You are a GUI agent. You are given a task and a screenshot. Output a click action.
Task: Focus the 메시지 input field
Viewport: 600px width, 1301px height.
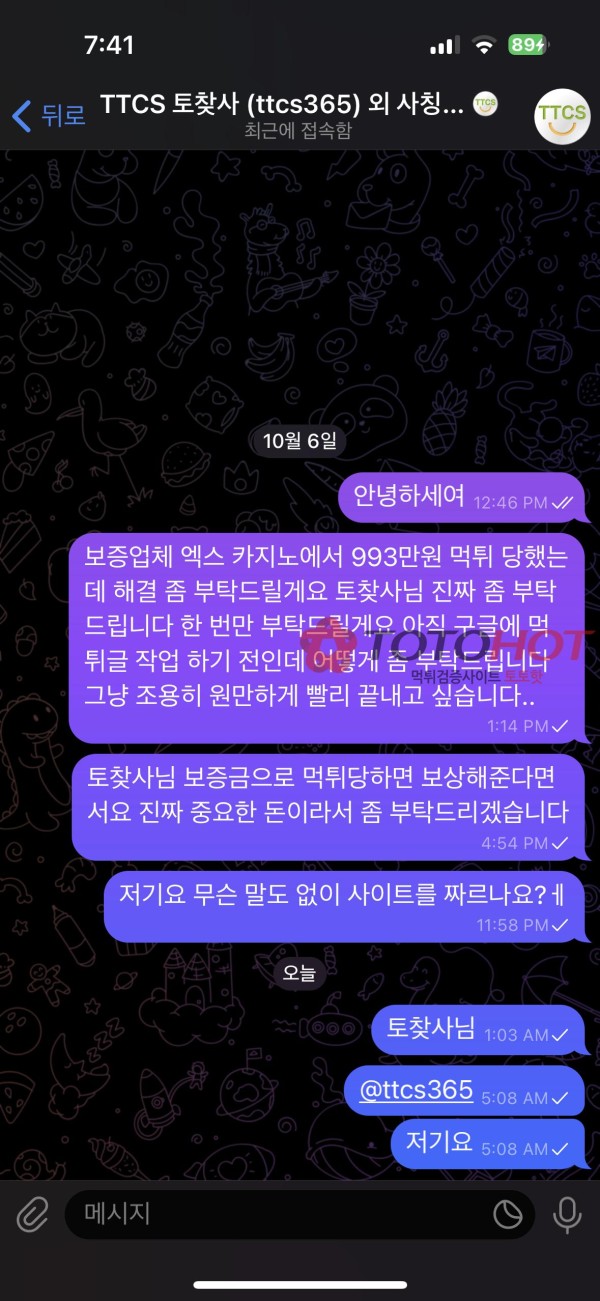coord(280,1215)
